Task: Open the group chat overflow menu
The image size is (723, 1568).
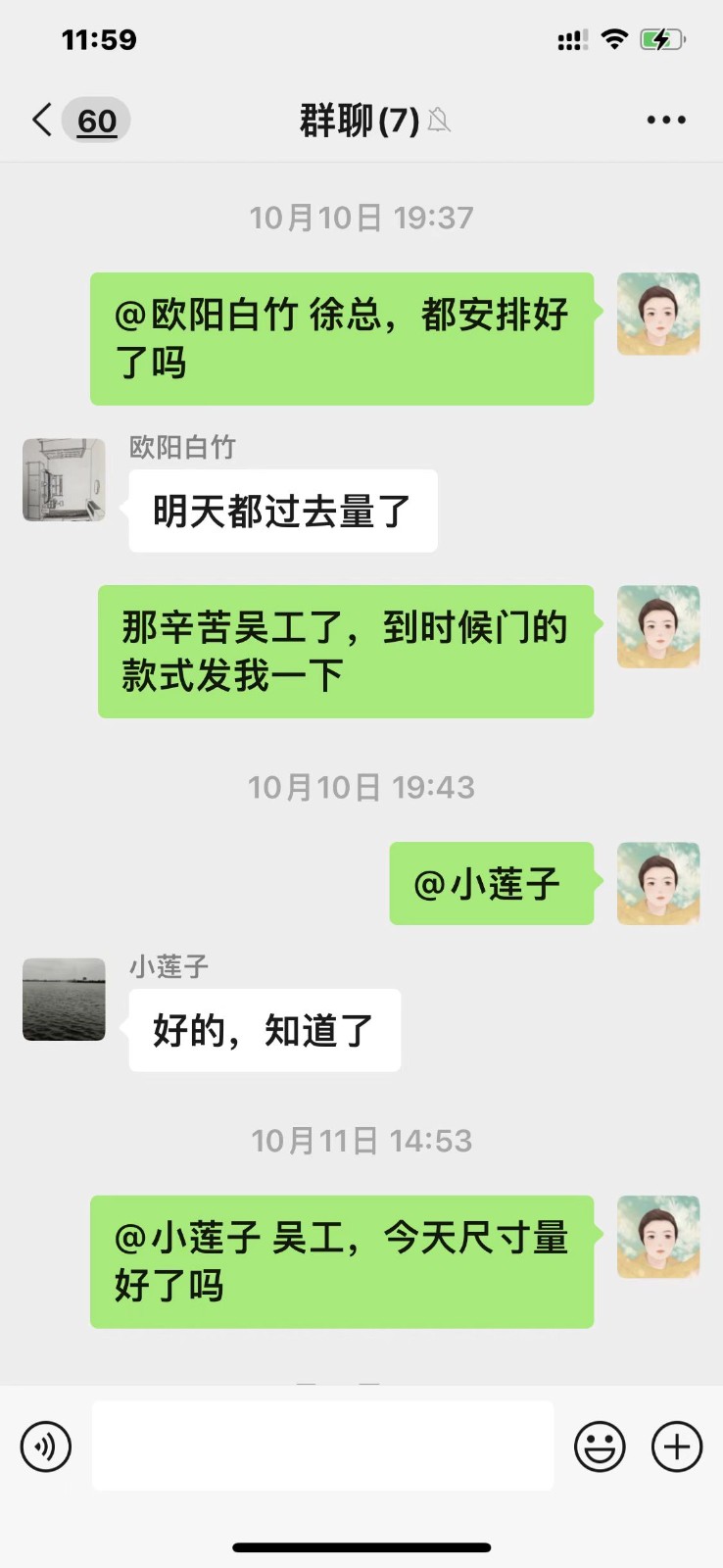Action: point(666,121)
